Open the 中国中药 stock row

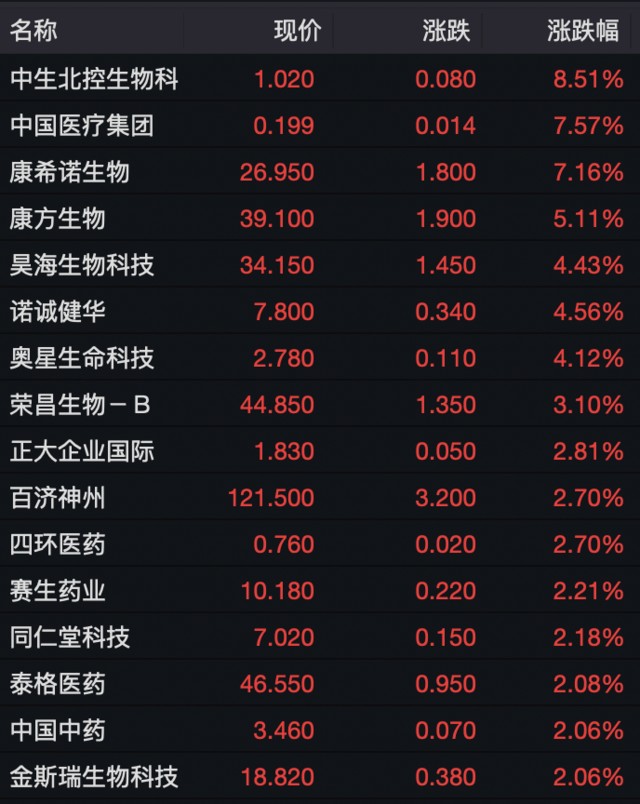58,730
